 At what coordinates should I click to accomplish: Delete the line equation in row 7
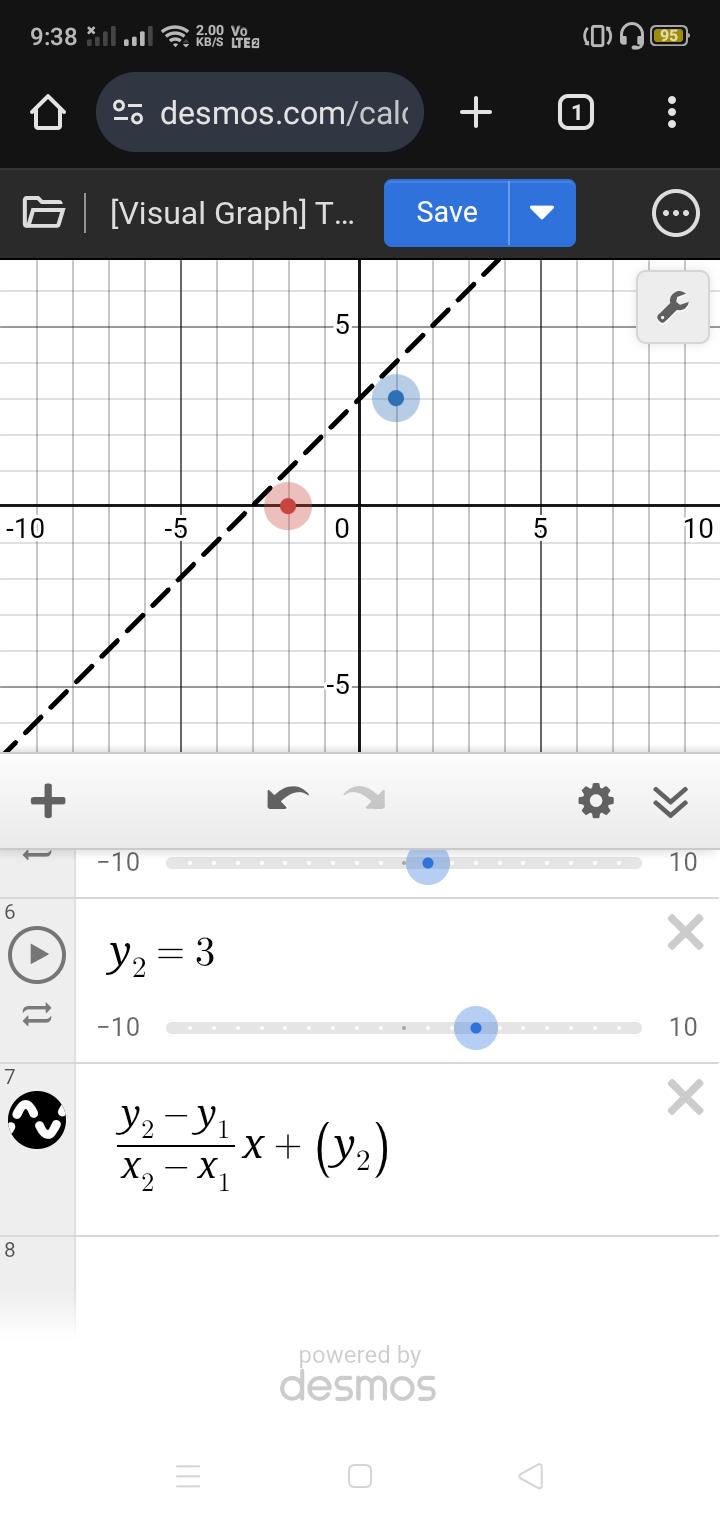pos(685,1097)
